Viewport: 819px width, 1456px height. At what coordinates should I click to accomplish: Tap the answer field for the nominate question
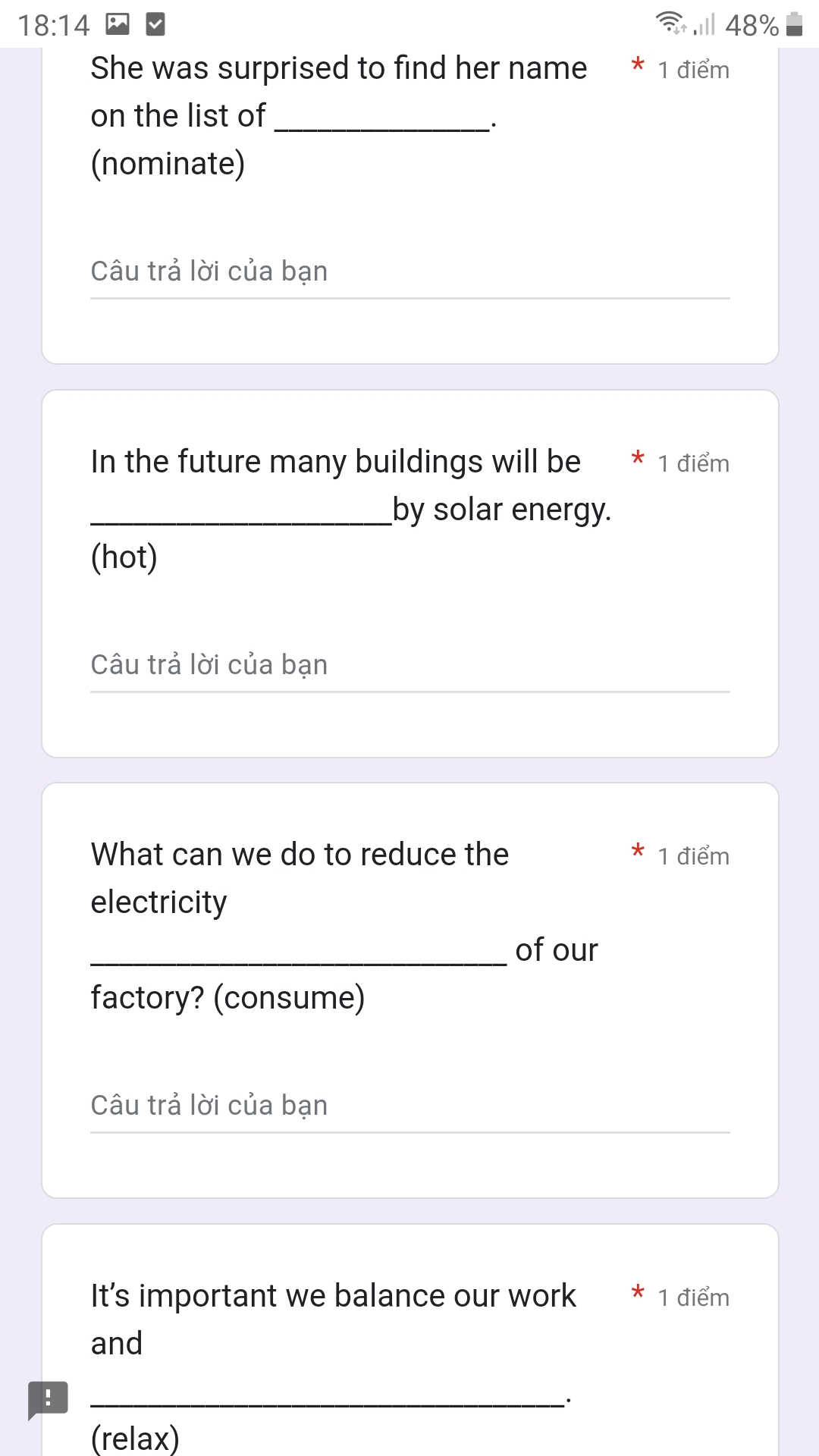(409, 273)
